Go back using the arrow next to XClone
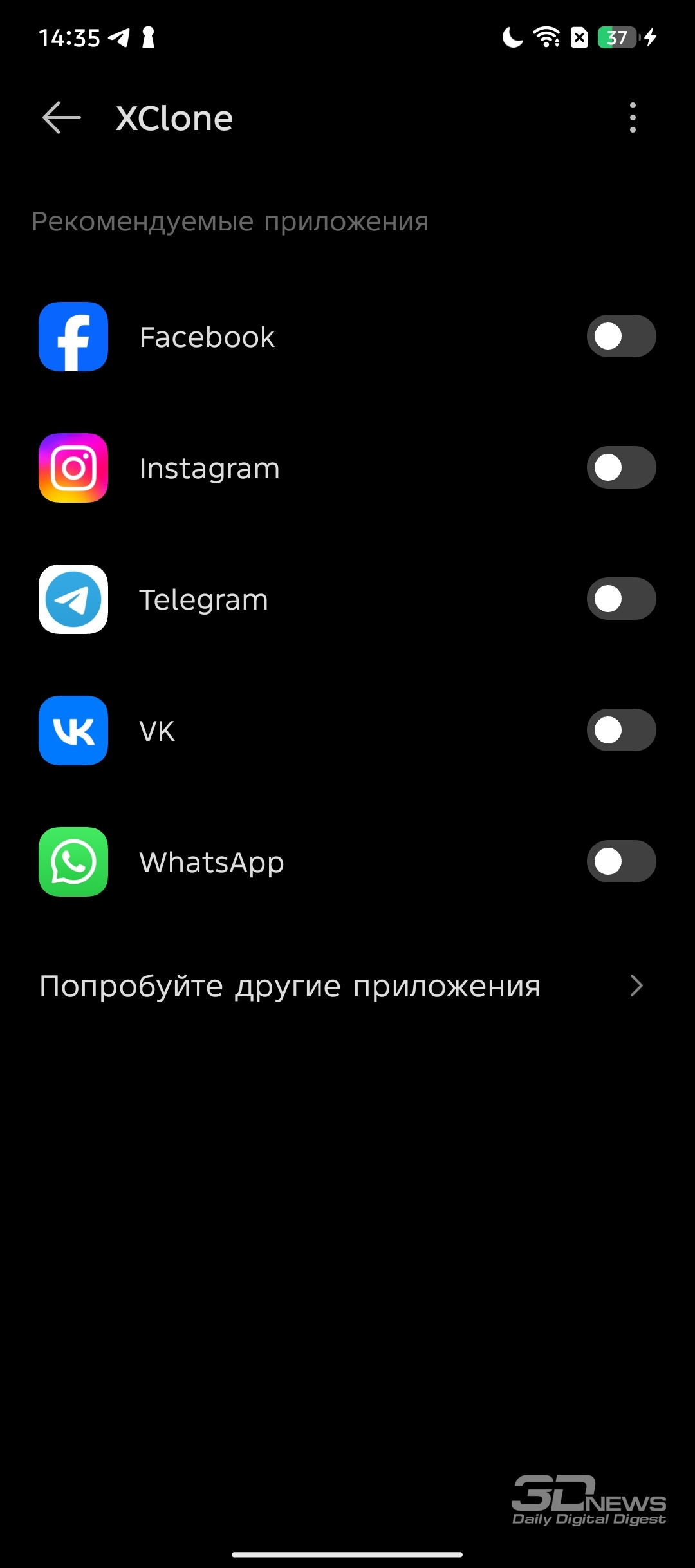Image resolution: width=695 pixels, height=1568 pixels. [x=62, y=118]
